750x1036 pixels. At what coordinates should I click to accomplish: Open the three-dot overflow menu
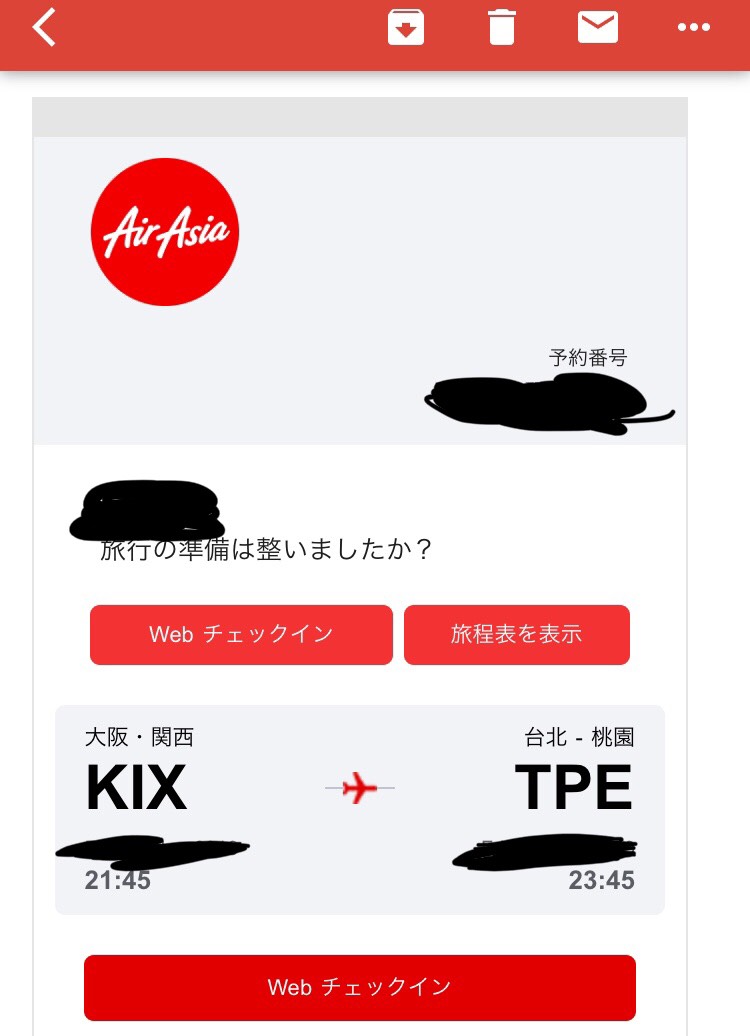694,28
